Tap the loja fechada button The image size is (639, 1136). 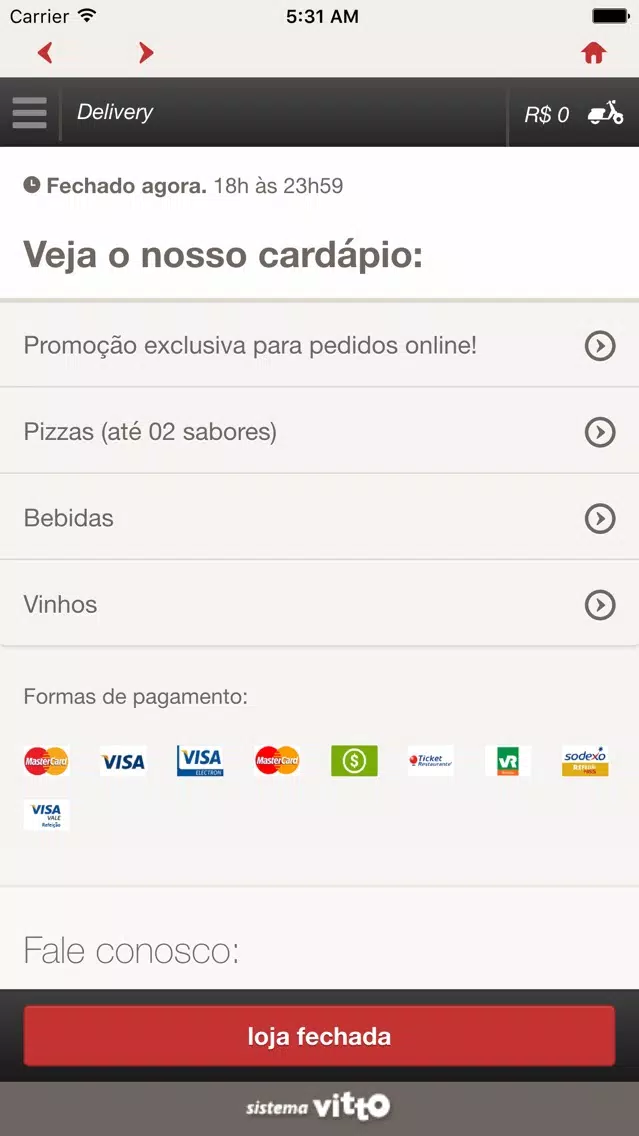coord(320,1036)
